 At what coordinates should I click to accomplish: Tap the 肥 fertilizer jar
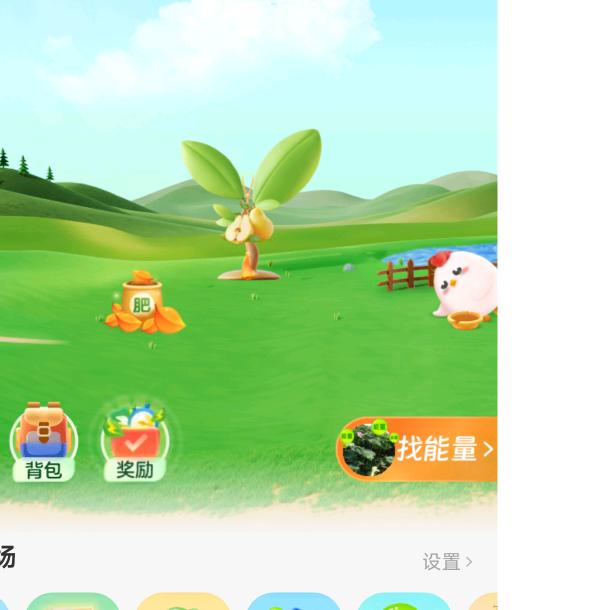tap(143, 304)
